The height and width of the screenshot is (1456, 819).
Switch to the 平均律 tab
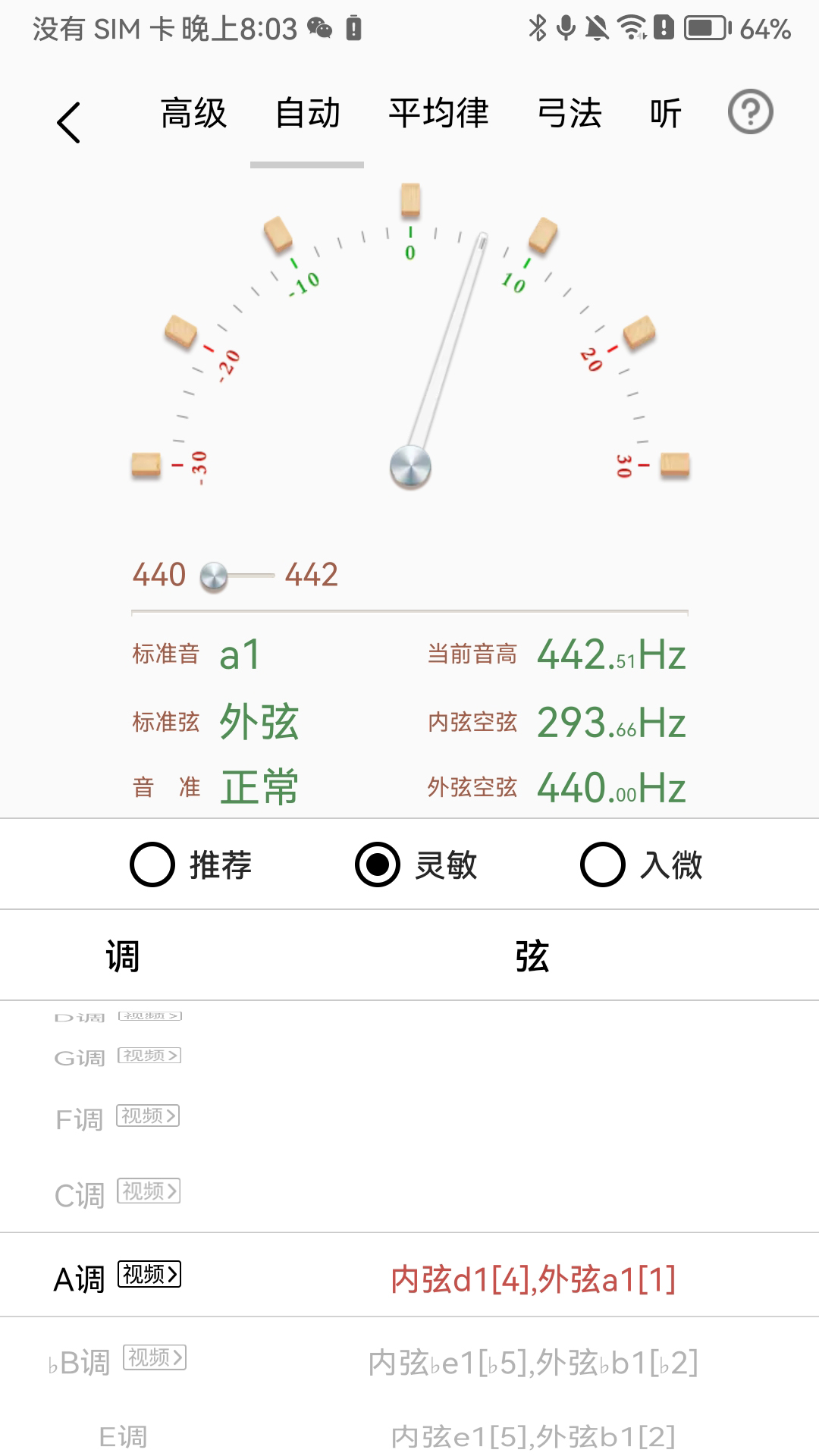[x=438, y=114]
